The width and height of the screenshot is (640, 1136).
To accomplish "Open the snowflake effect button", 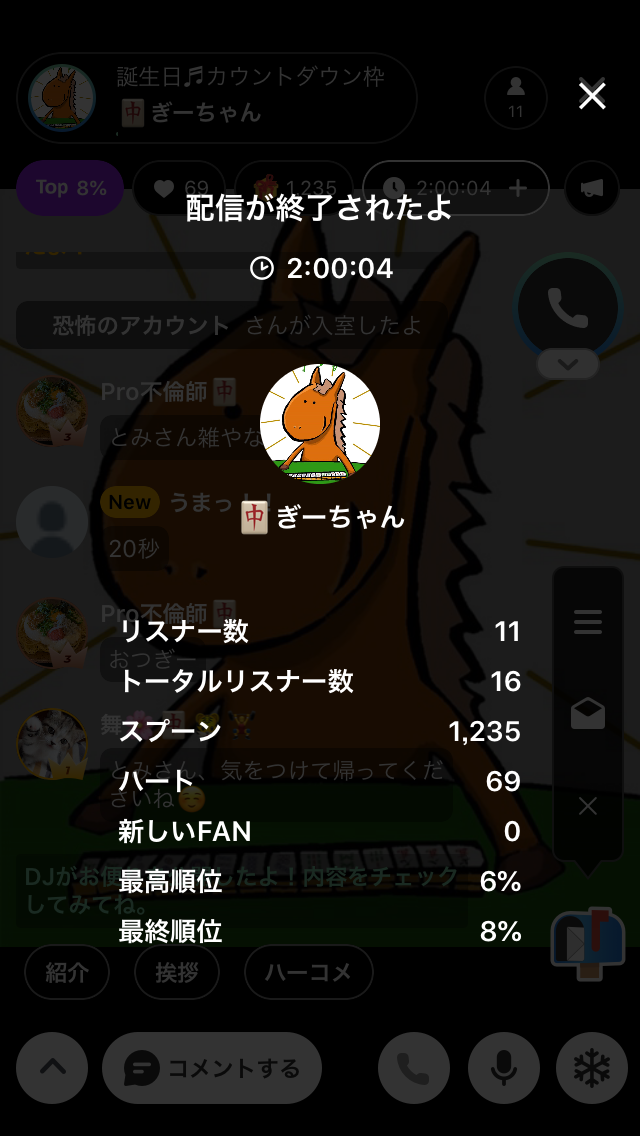I will point(591,1068).
